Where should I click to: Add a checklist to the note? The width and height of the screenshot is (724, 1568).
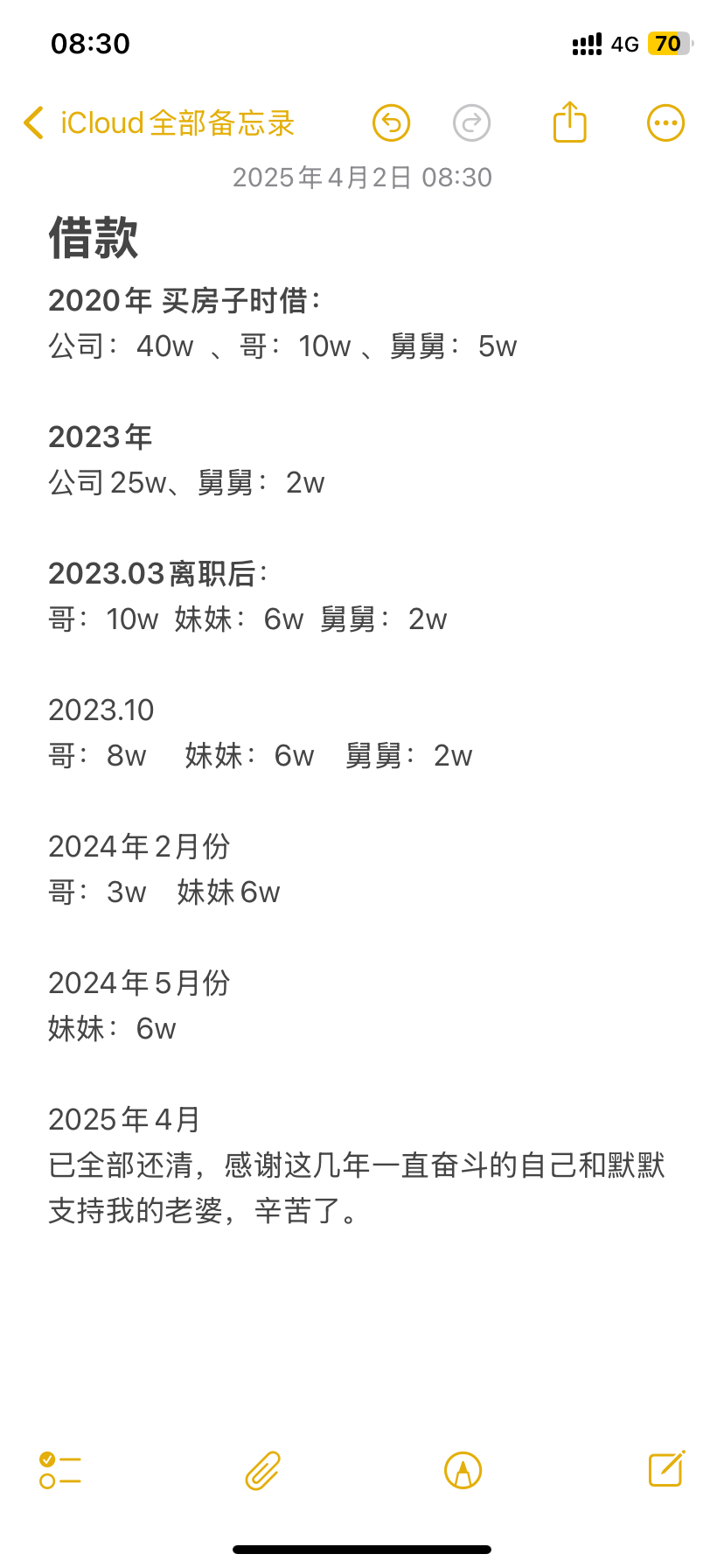[60, 1470]
